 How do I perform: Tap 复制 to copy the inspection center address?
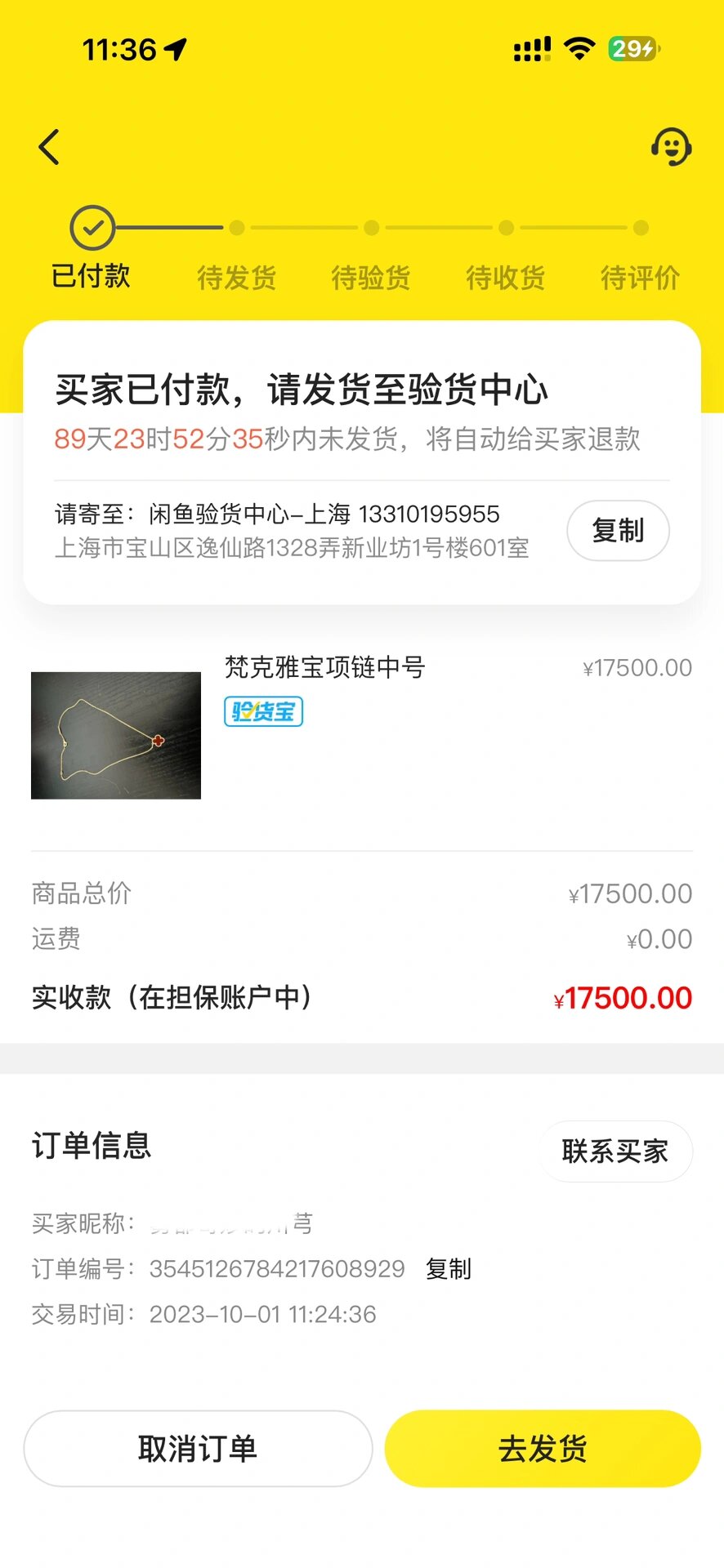point(618,530)
